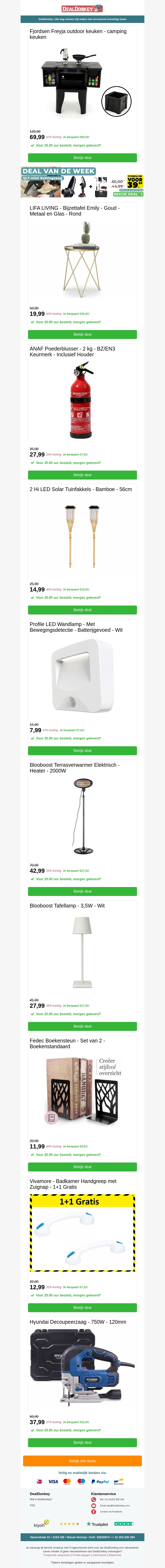Image resolution: width=165 pixels, height=1568 pixels.
Task: View the LIFA LIVING Bijzettafel Emily deal button
Action: [x=82, y=334]
